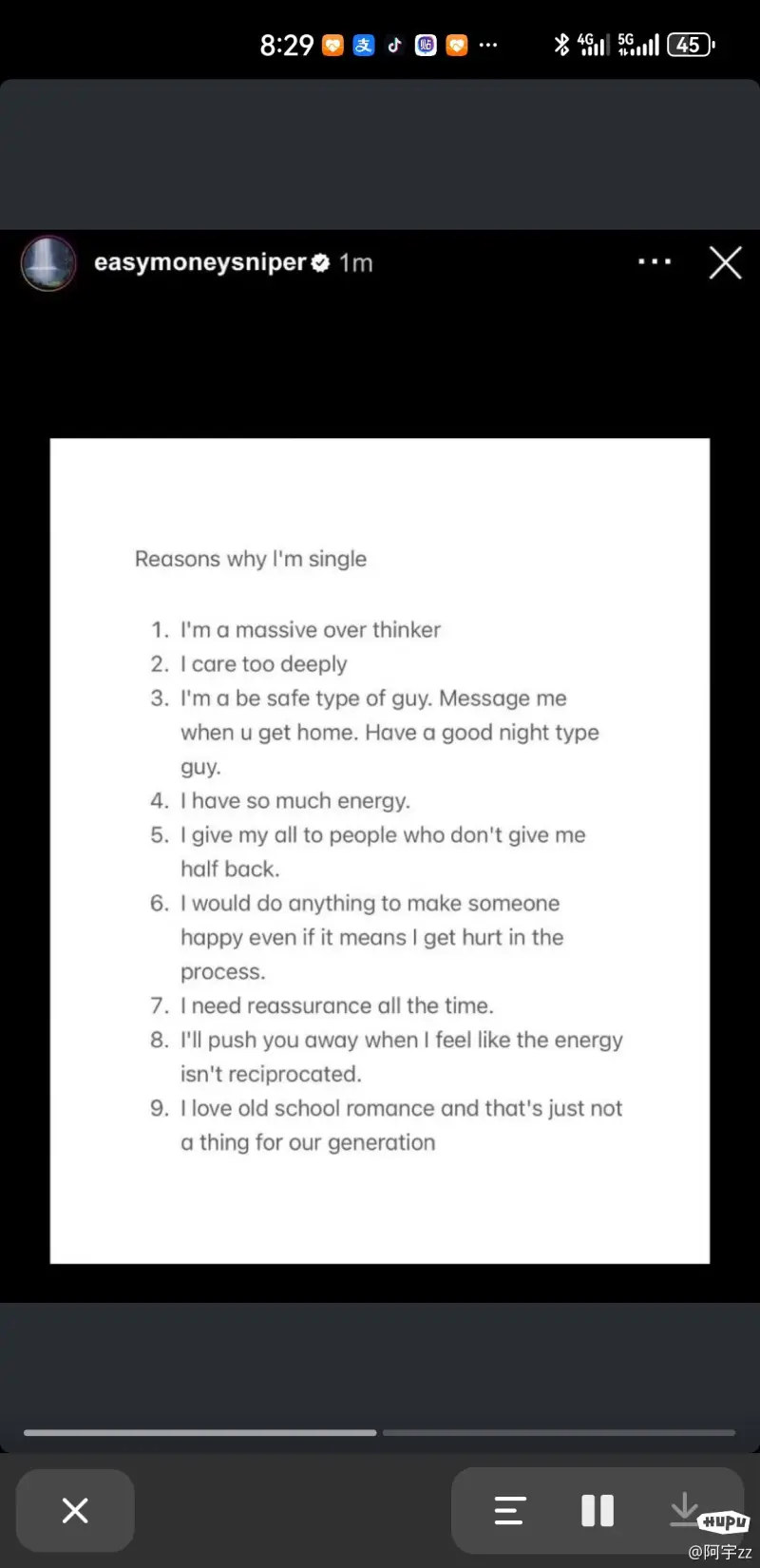Tap the easymoneysniper username
The height and width of the screenshot is (1568, 760).
[199, 262]
